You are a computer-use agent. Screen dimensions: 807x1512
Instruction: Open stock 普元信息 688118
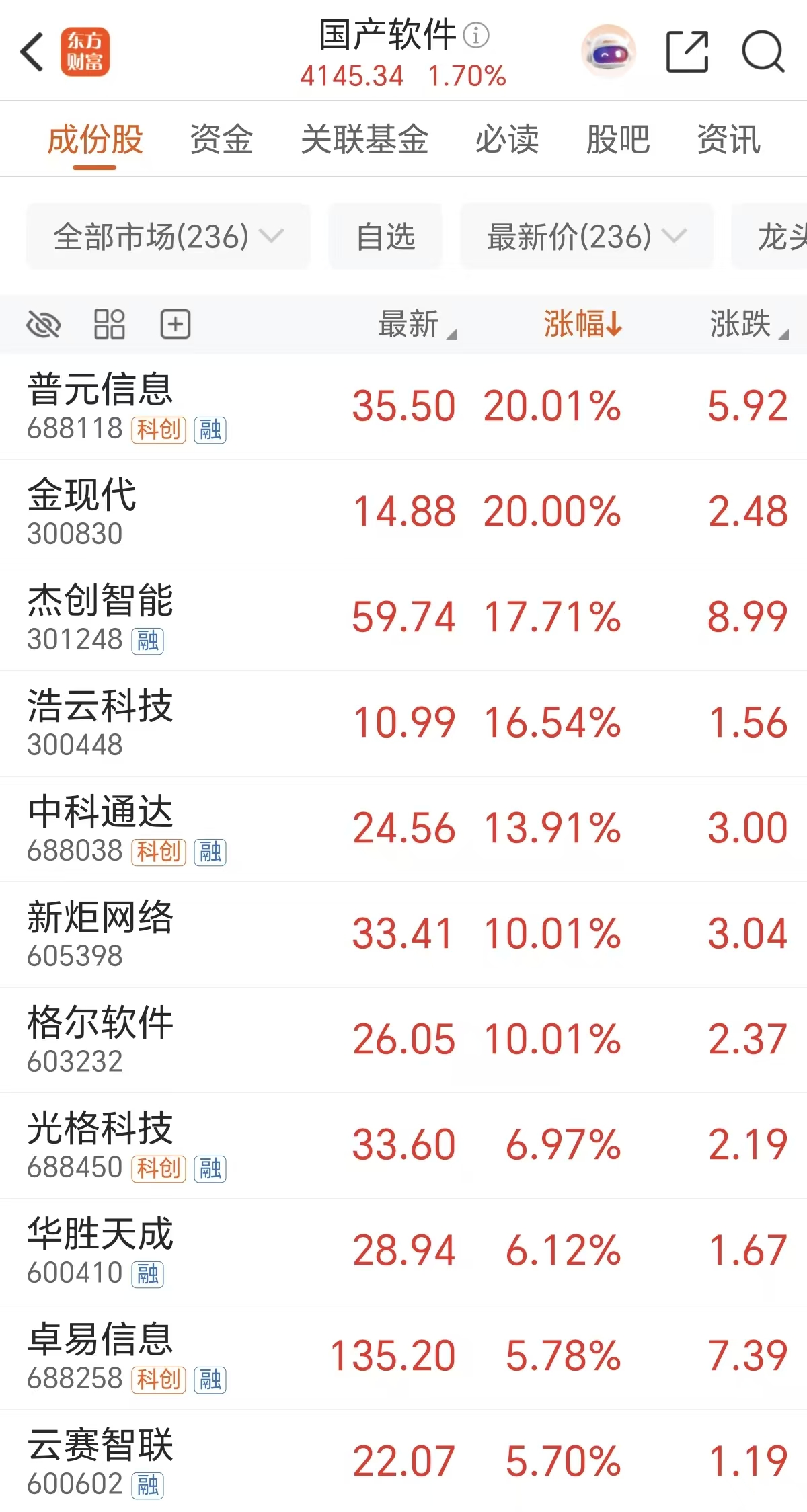[x=101, y=406]
